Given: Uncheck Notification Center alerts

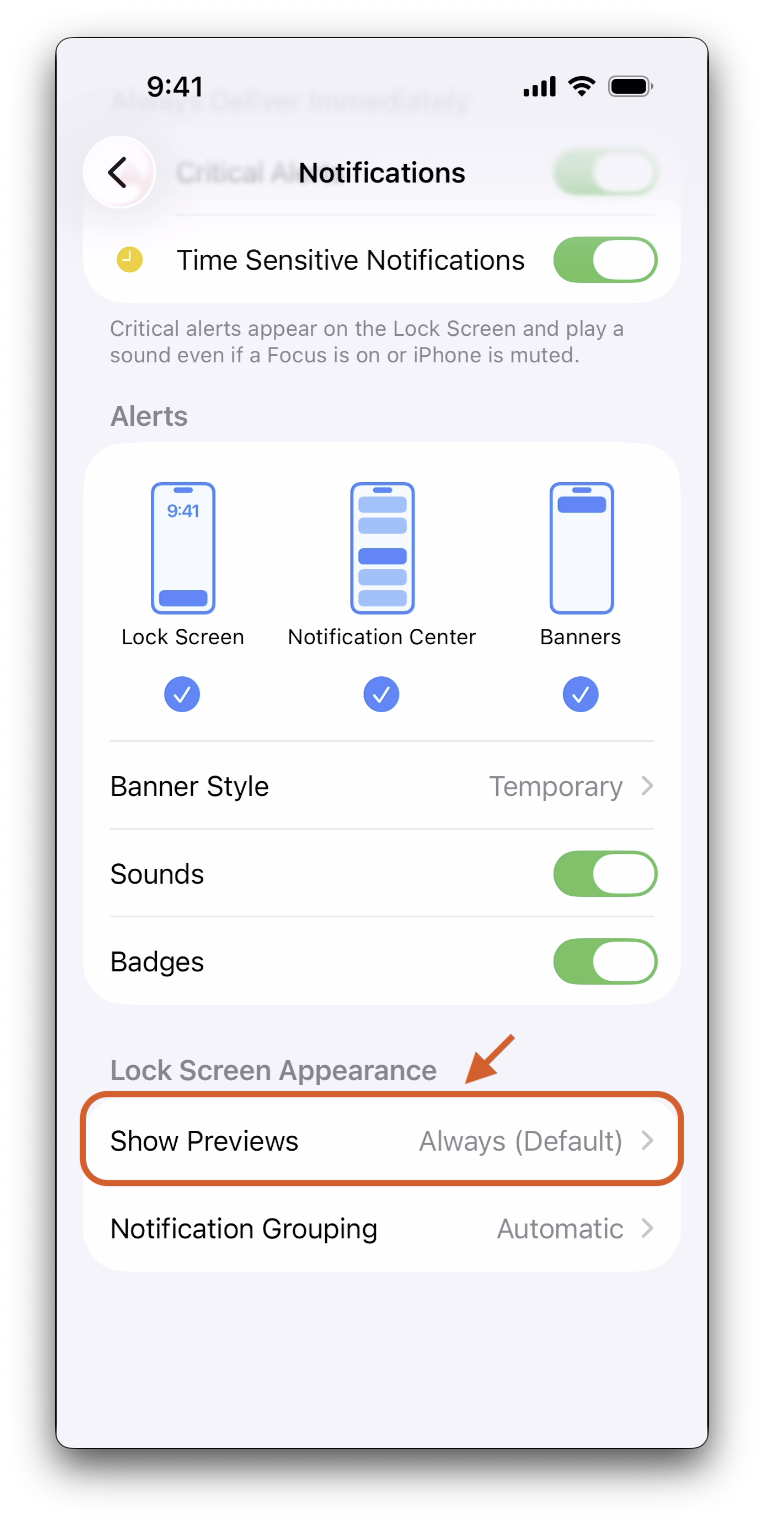Looking at the screenshot, I should pos(381,694).
